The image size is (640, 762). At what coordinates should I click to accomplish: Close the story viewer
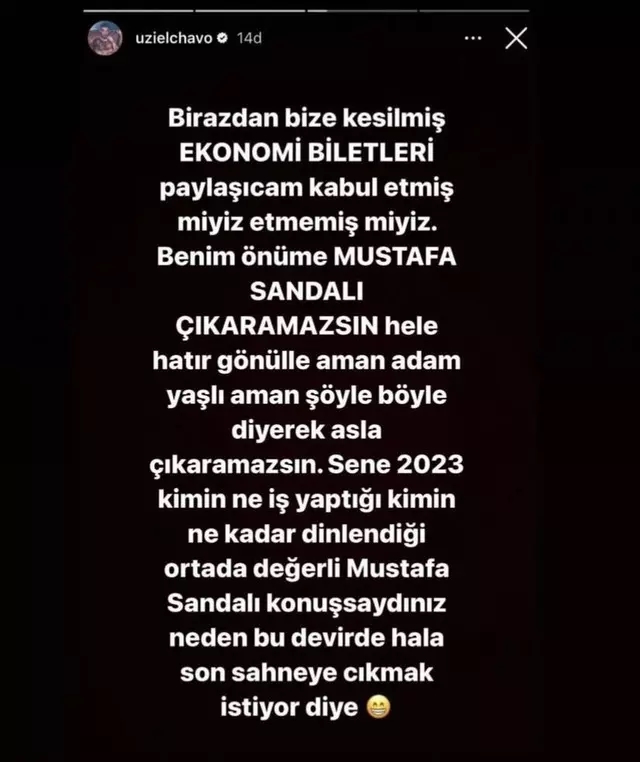(516, 39)
